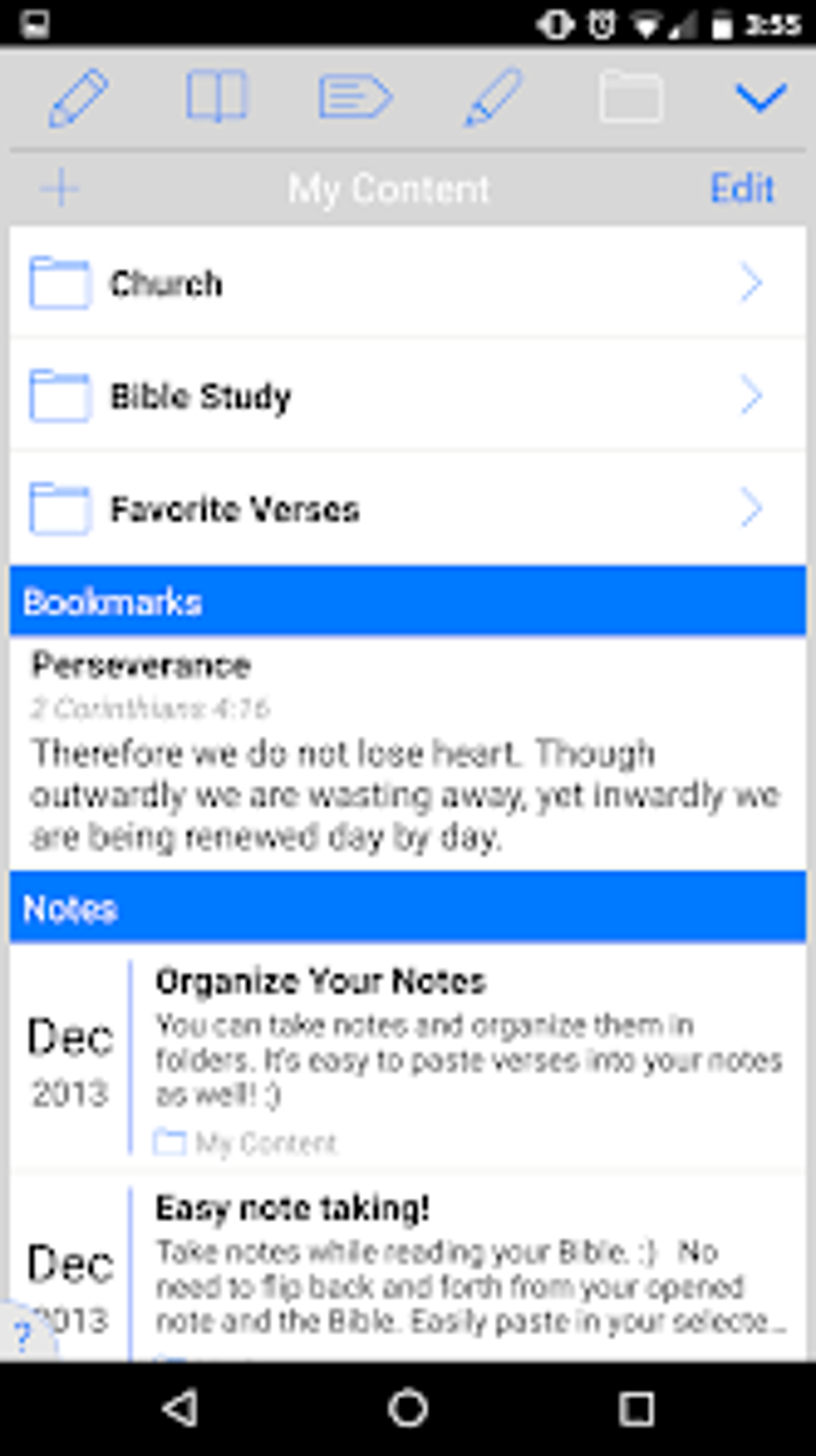Go back using system back button
Image resolution: width=816 pixels, height=1456 pixels.
tap(180, 1408)
